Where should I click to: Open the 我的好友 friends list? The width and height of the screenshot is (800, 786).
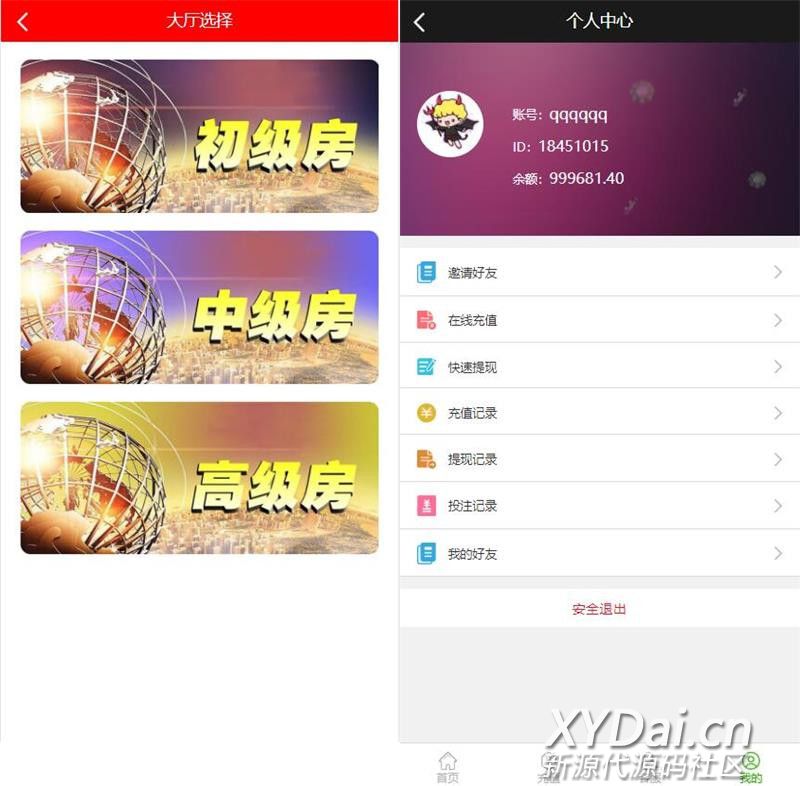click(599, 553)
